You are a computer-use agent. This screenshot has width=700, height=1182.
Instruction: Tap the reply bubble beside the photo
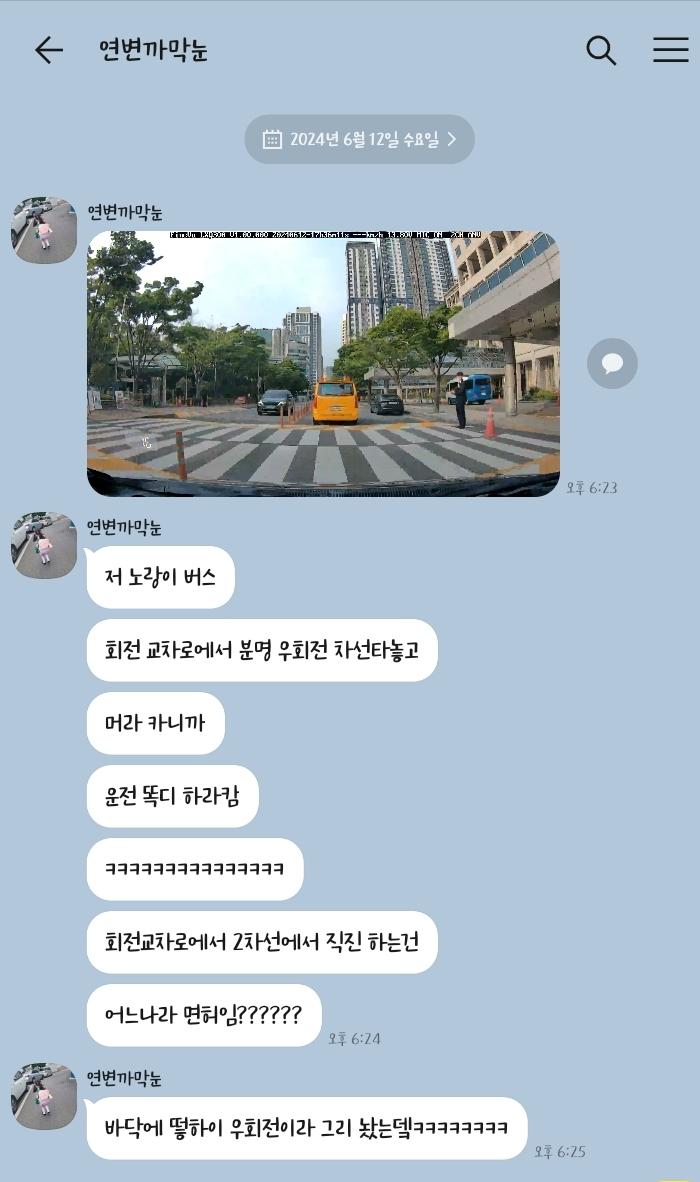pos(612,364)
